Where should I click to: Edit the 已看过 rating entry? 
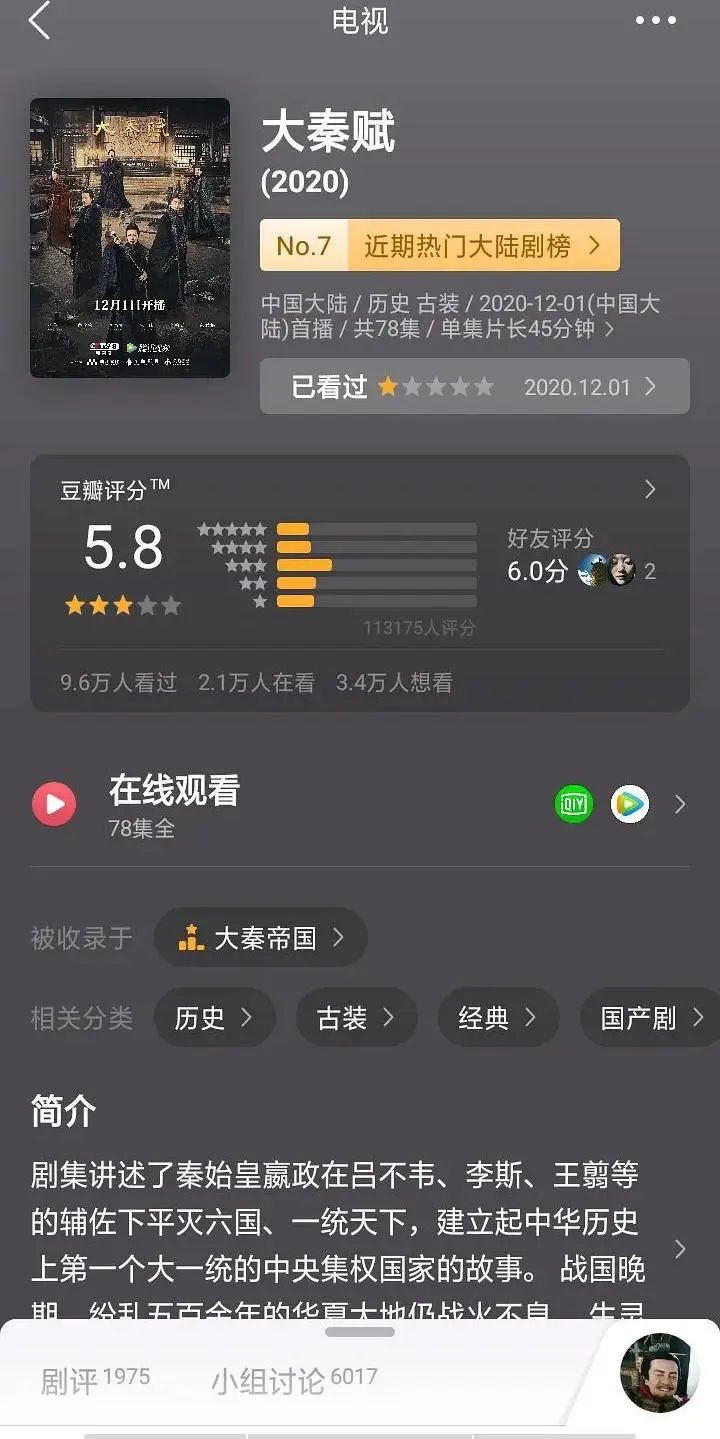coord(474,387)
